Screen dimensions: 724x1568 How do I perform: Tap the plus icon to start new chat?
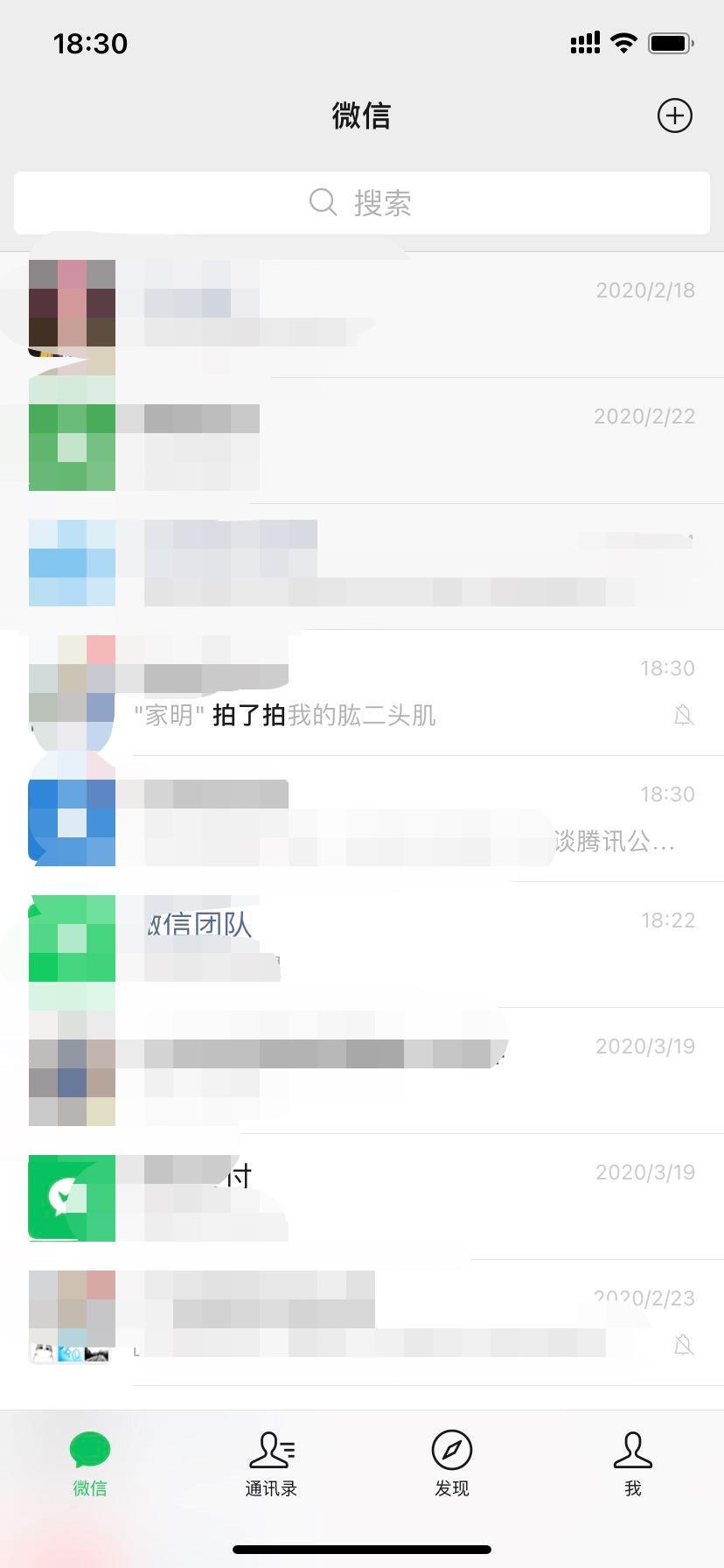[673, 115]
